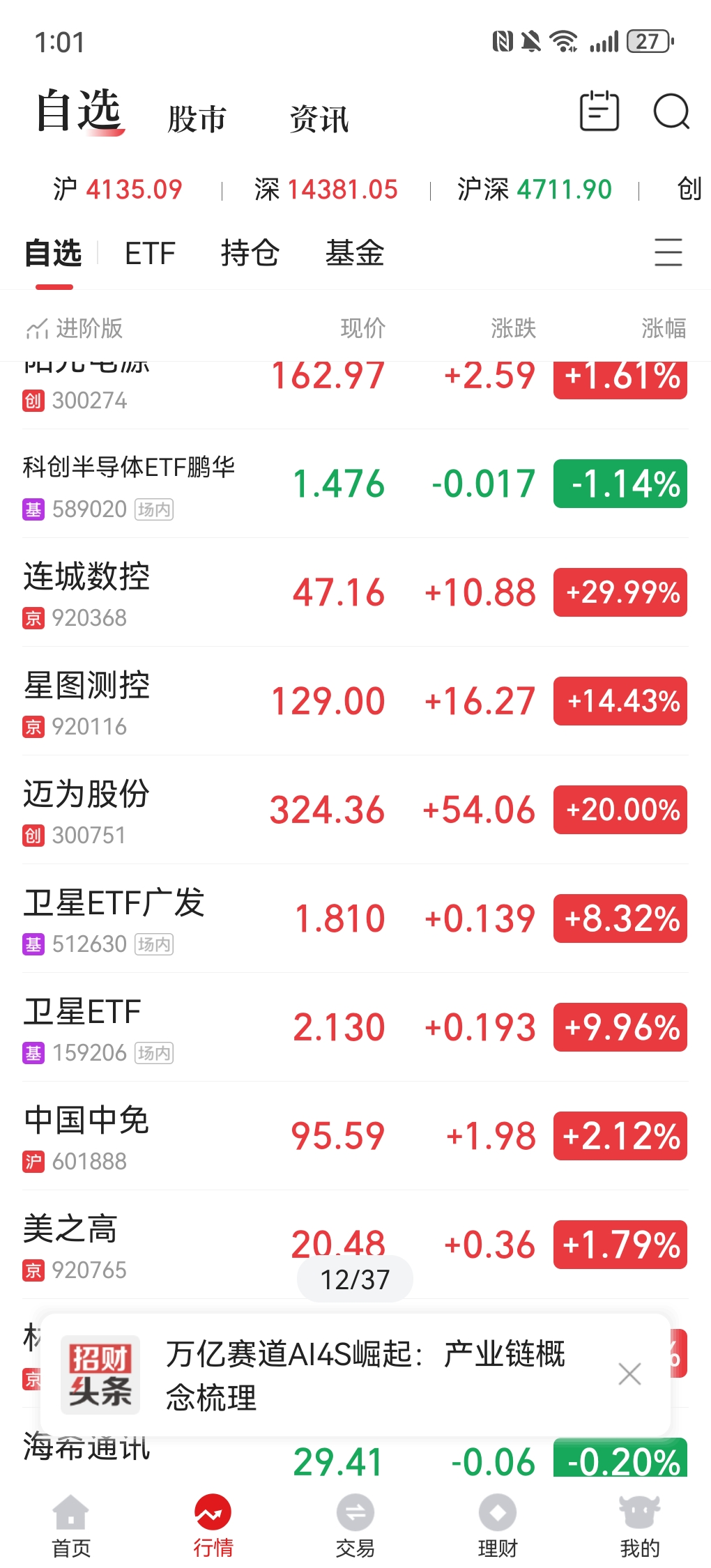Switch to the 股市 top tab
The height and width of the screenshot is (1568, 711).
[x=197, y=119]
